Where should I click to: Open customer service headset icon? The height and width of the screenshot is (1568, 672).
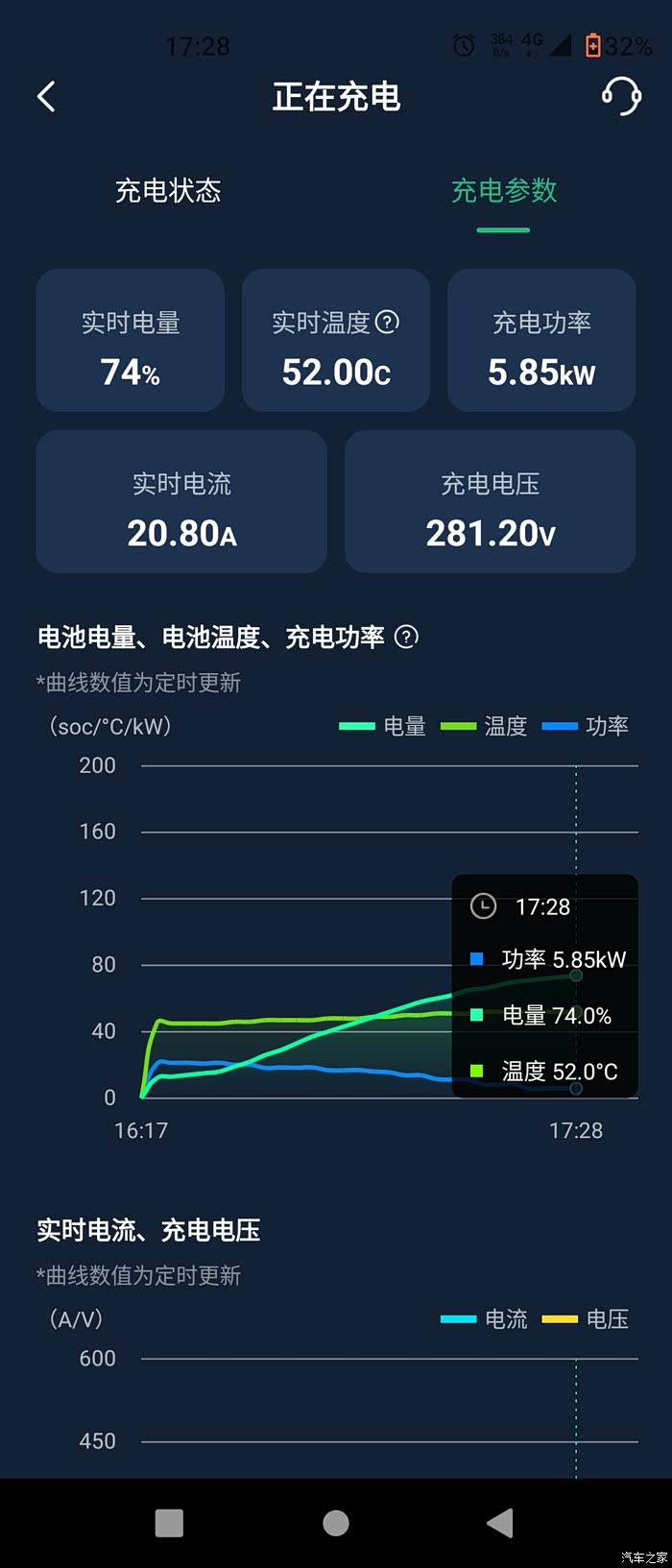[621, 96]
